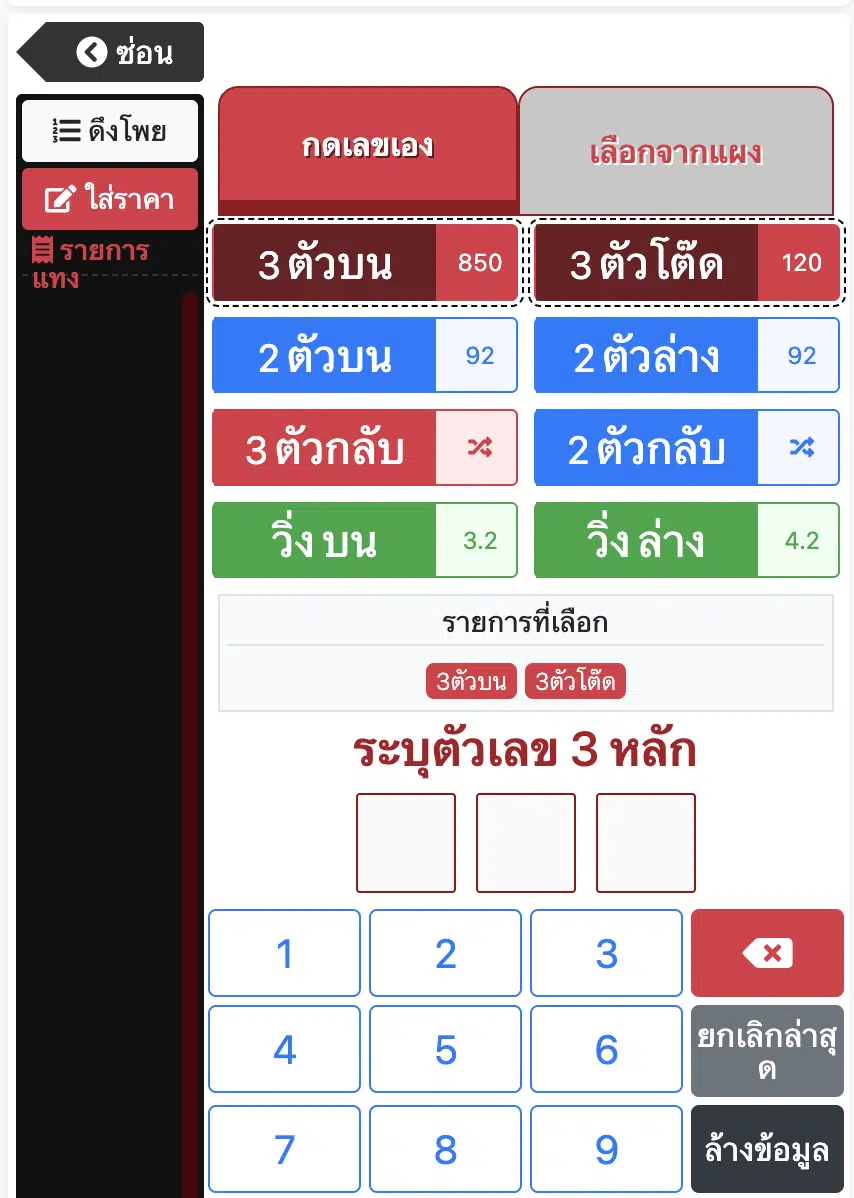Delete the last digit with backspace

[x=767, y=953]
